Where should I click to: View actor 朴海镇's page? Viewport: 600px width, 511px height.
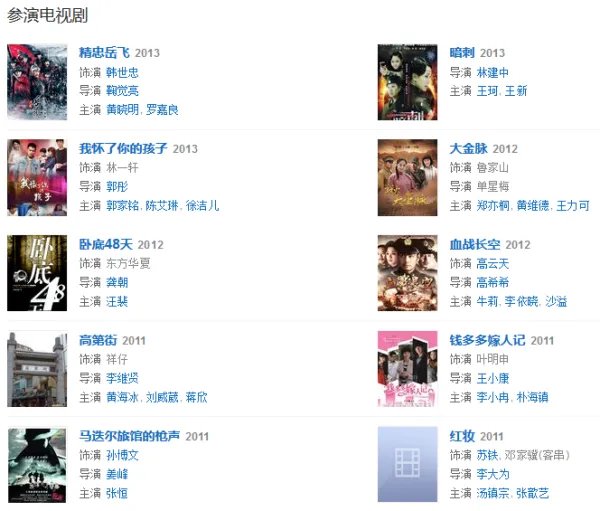[x=531, y=397]
